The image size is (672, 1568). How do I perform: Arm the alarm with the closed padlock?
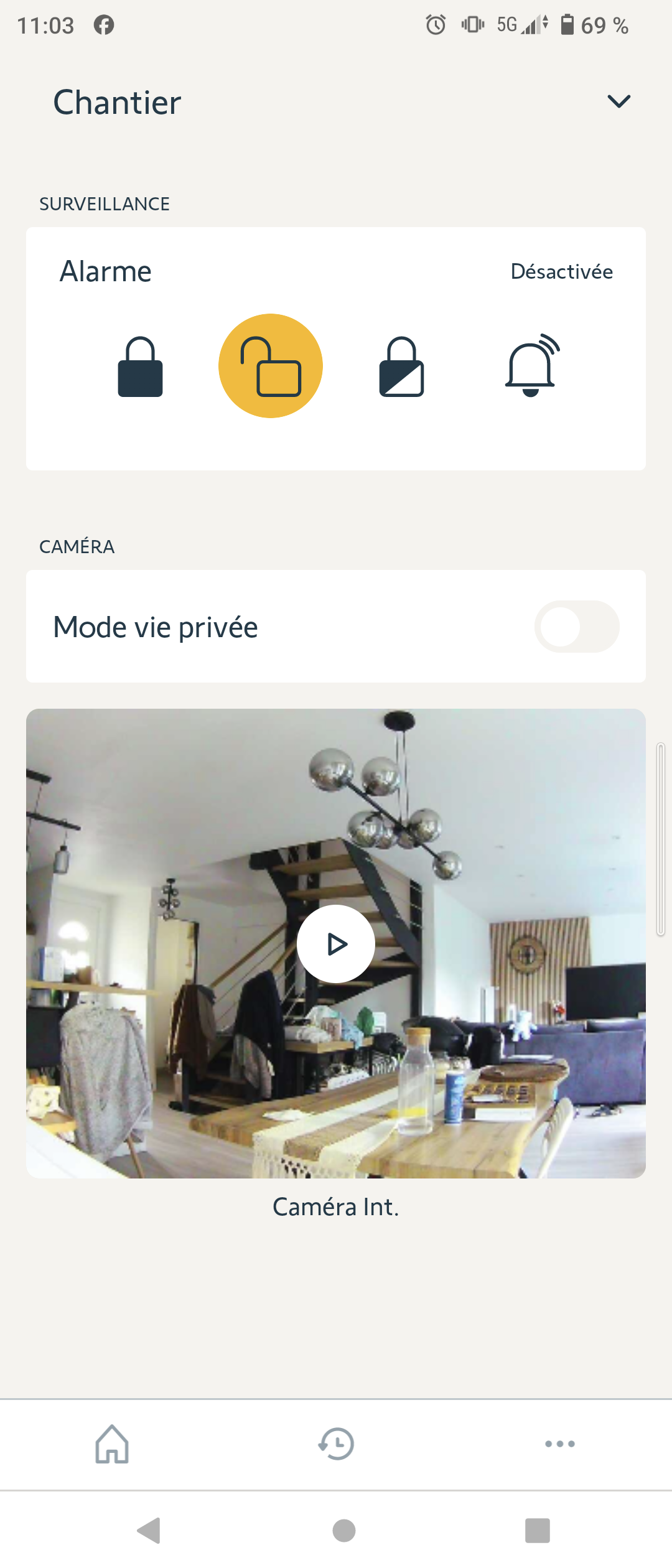[140, 366]
